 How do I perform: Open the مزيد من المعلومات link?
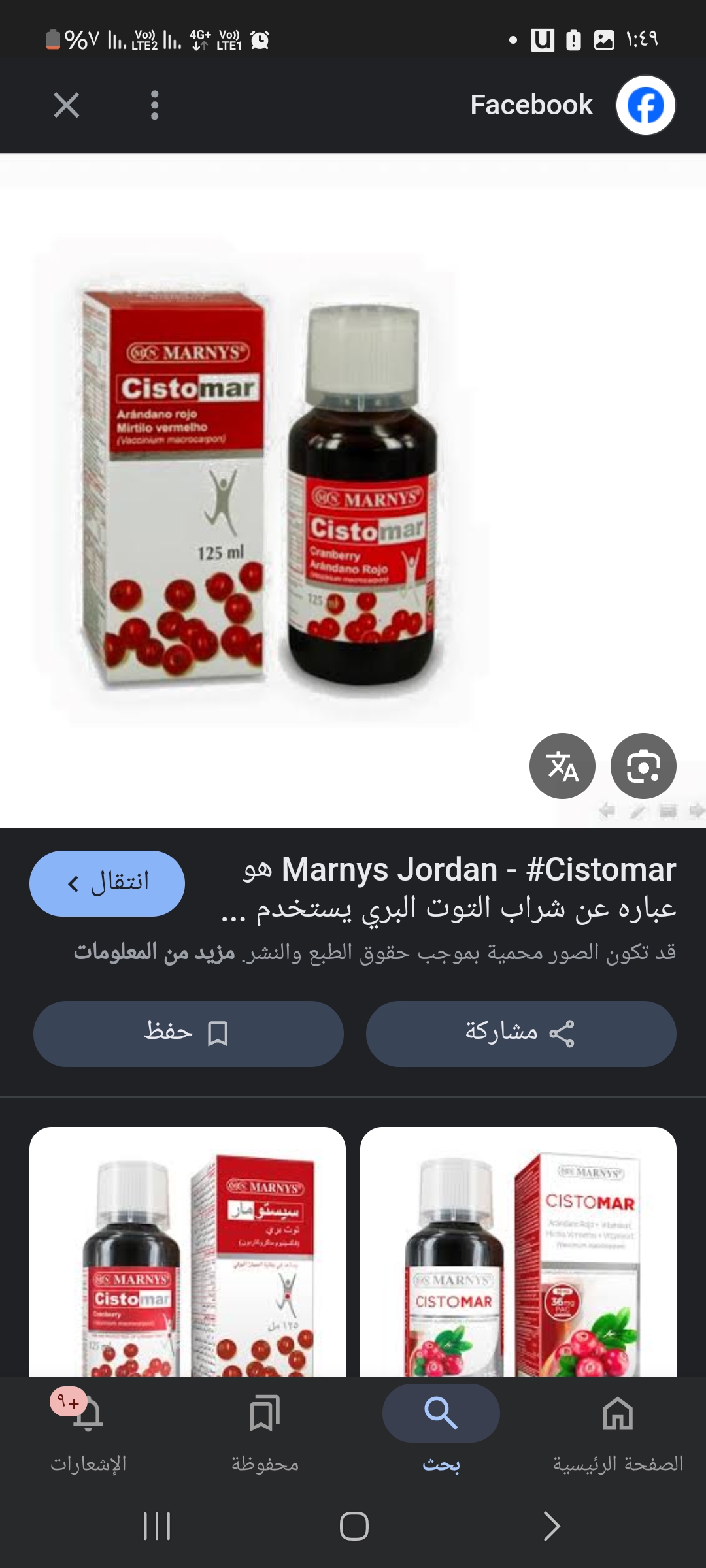tap(154, 953)
